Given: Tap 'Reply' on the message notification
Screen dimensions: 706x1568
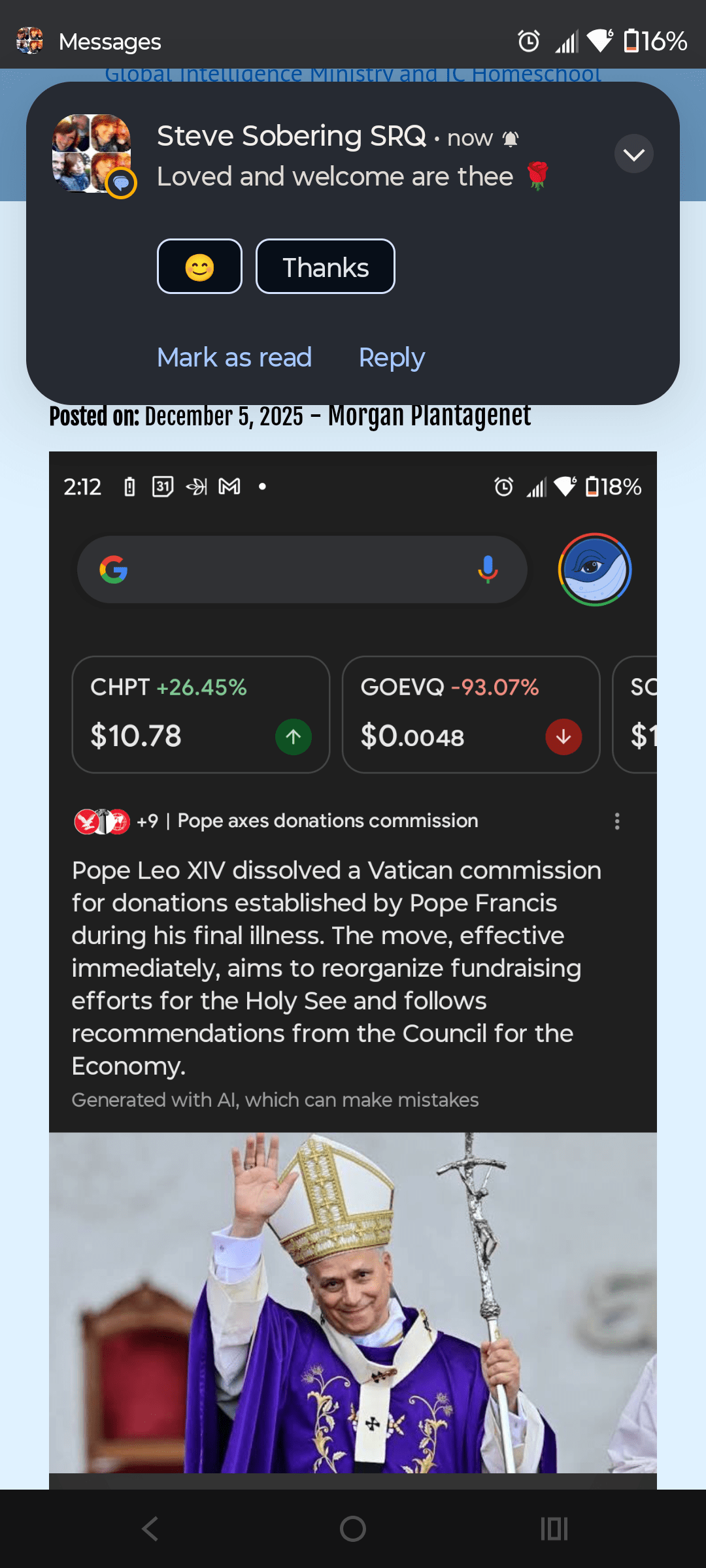Looking at the screenshot, I should [390, 357].
